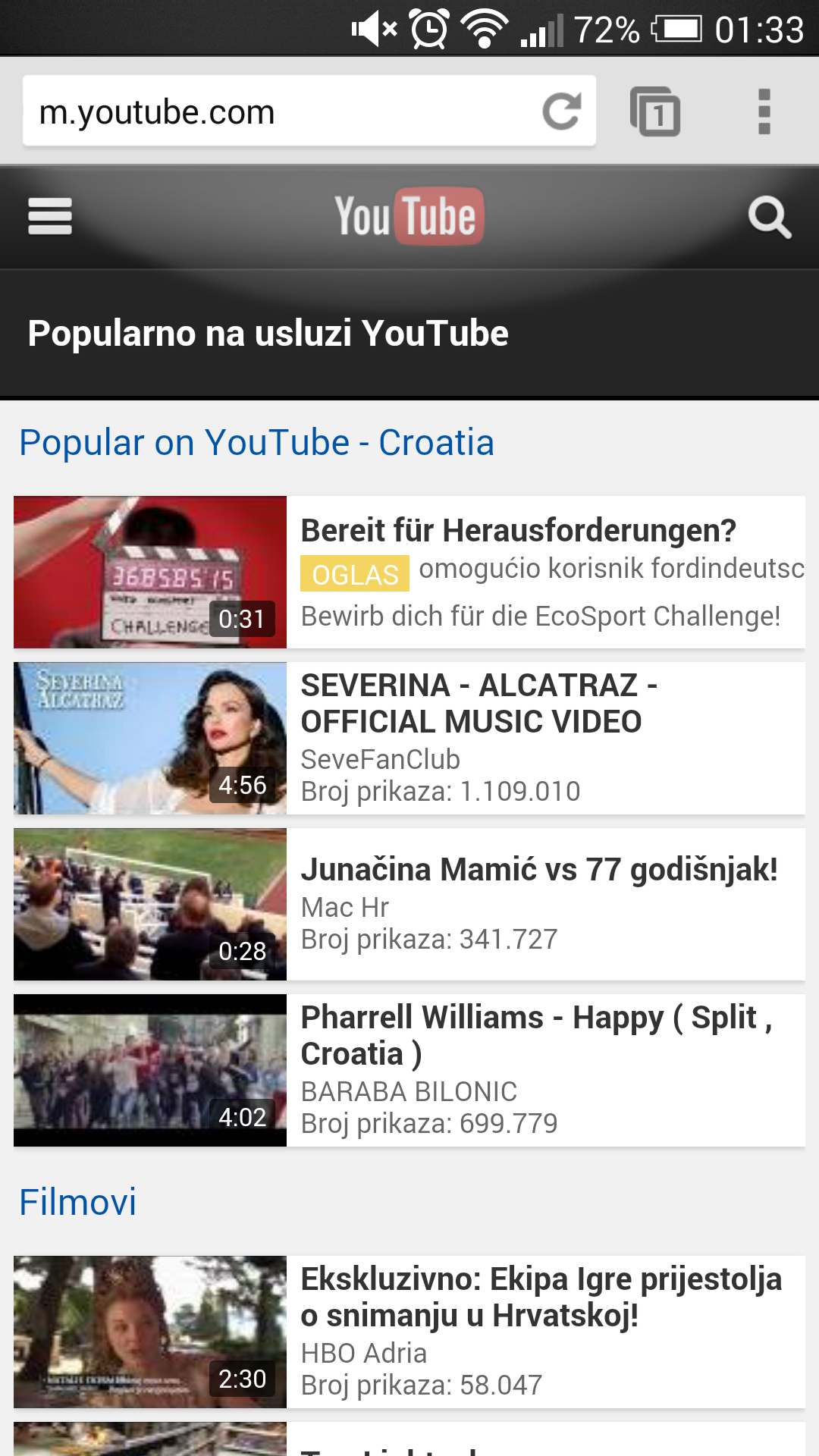The height and width of the screenshot is (1456, 819).
Task: Tap the m.youtube.com address bar
Action: click(x=281, y=111)
